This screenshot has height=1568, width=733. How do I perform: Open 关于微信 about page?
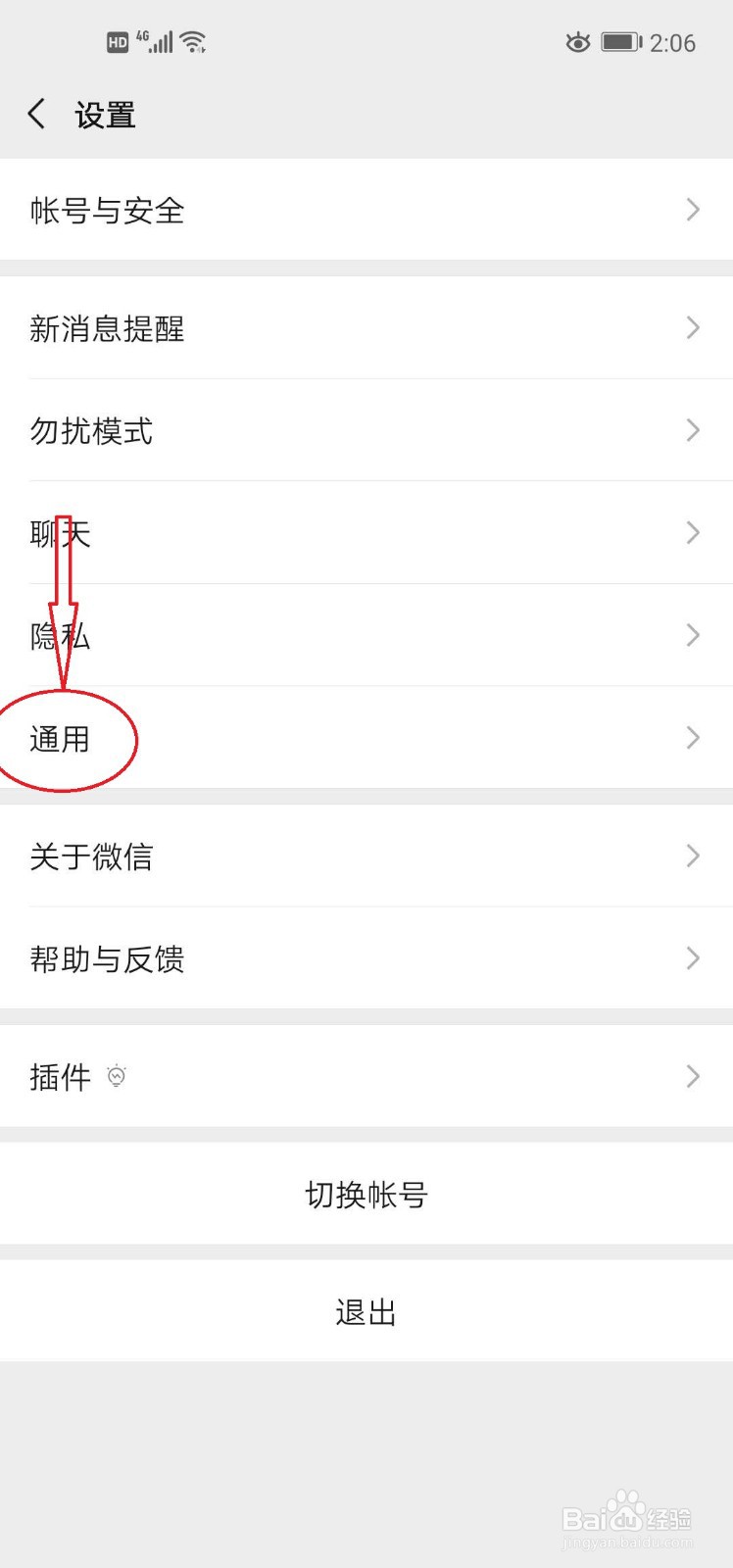point(366,857)
